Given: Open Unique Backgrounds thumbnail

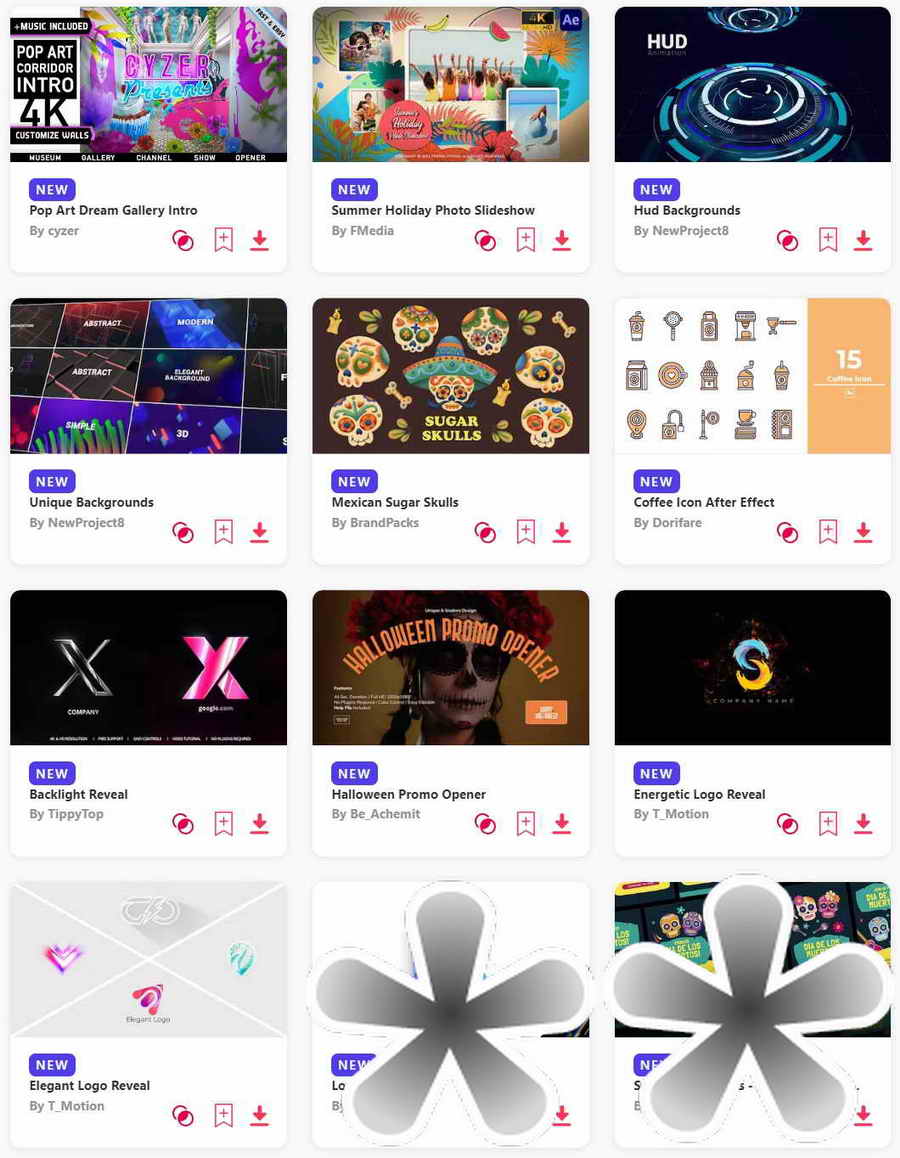Looking at the screenshot, I should tap(148, 376).
